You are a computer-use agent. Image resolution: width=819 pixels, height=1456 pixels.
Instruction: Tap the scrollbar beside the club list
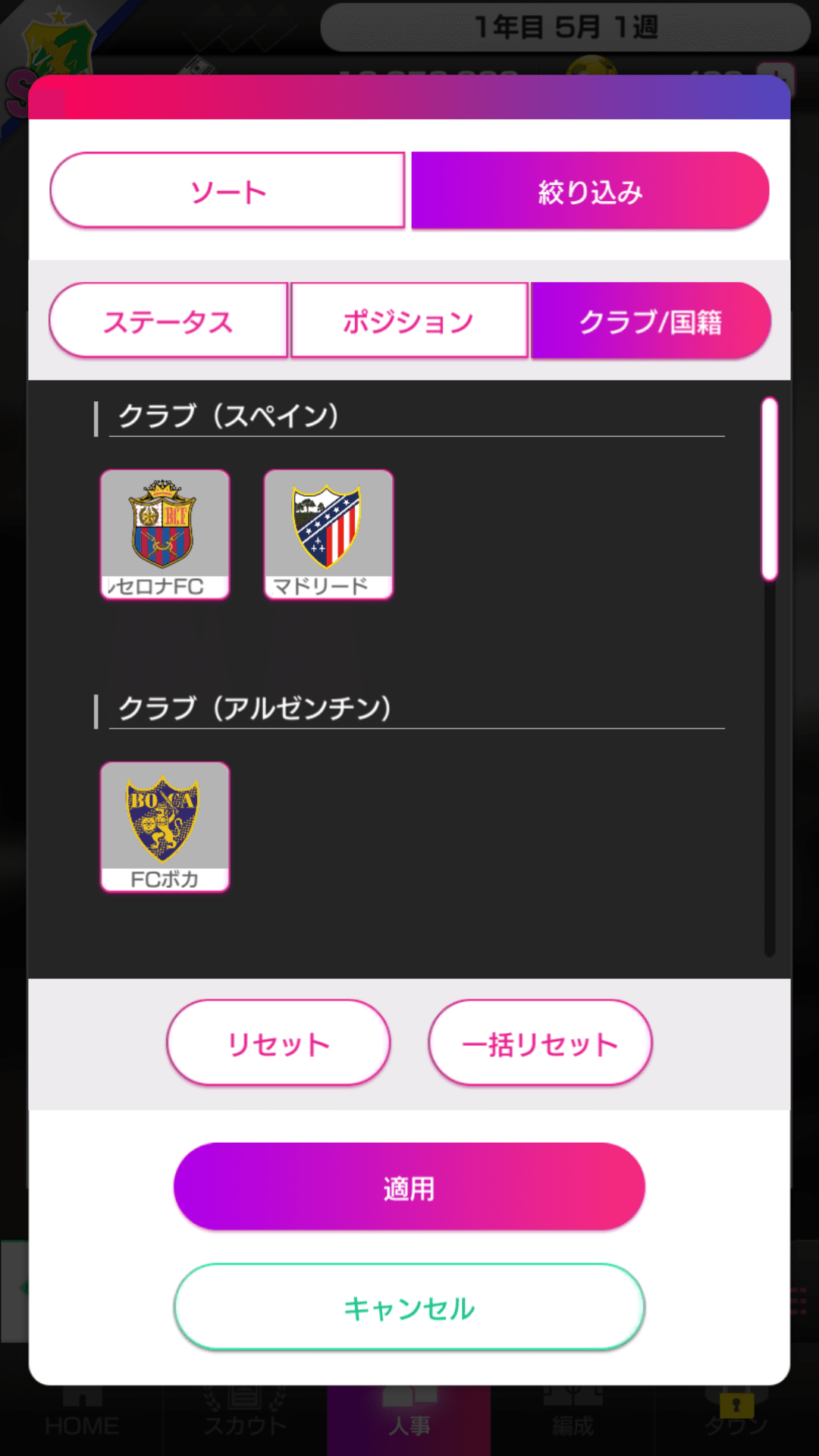[x=770, y=485]
